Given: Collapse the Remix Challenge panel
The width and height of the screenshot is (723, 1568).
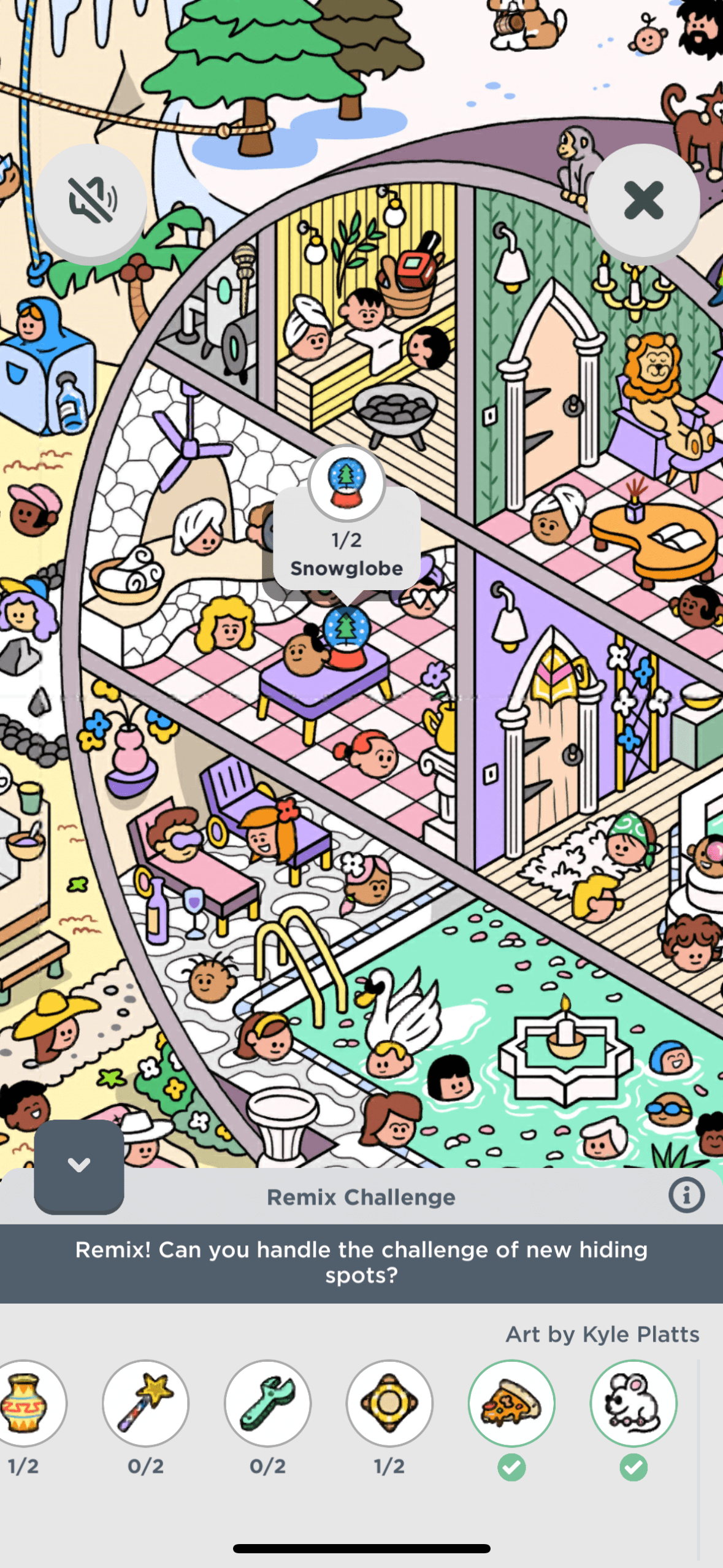Looking at the screenshot, I should [79, 1166].
